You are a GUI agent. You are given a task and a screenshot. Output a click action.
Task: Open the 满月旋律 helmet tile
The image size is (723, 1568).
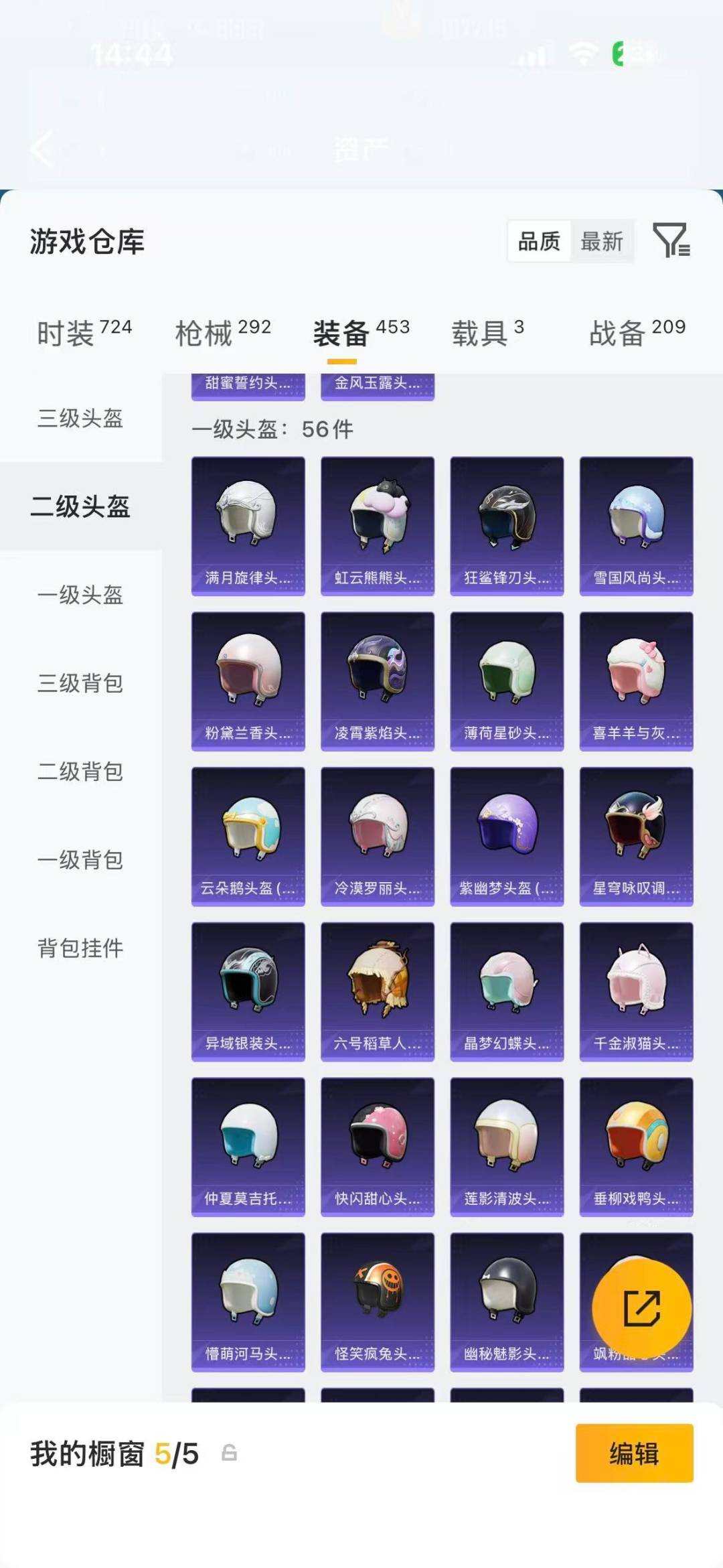248,526
